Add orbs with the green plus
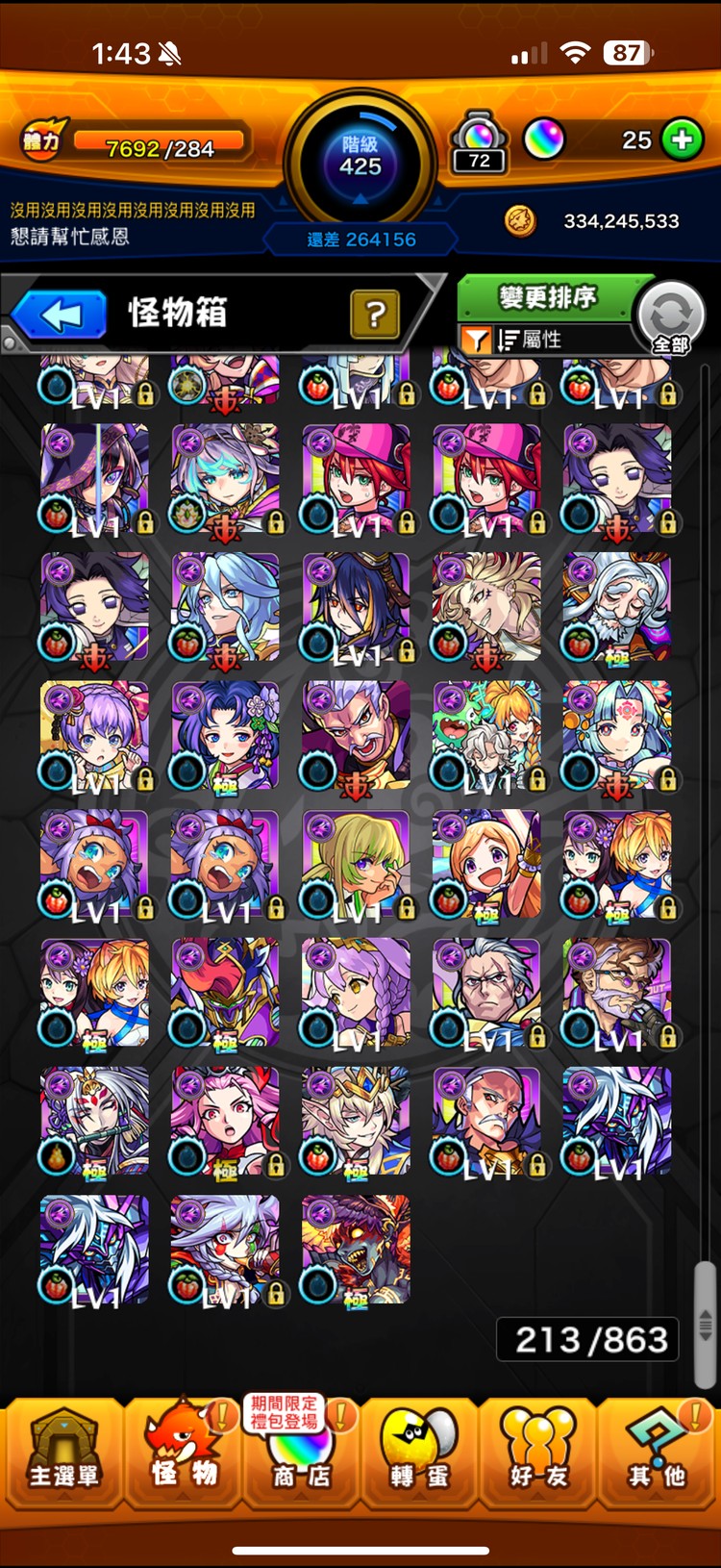 coord(682,140)
